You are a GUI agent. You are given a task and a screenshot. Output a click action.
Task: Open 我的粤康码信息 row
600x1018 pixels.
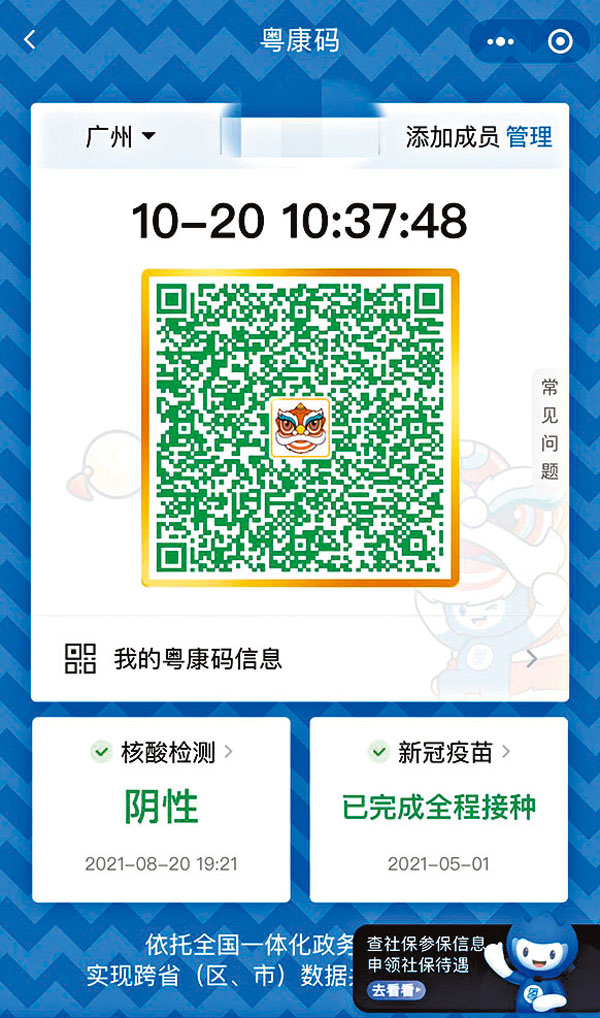pyautogui.click(x=300, y=658)
